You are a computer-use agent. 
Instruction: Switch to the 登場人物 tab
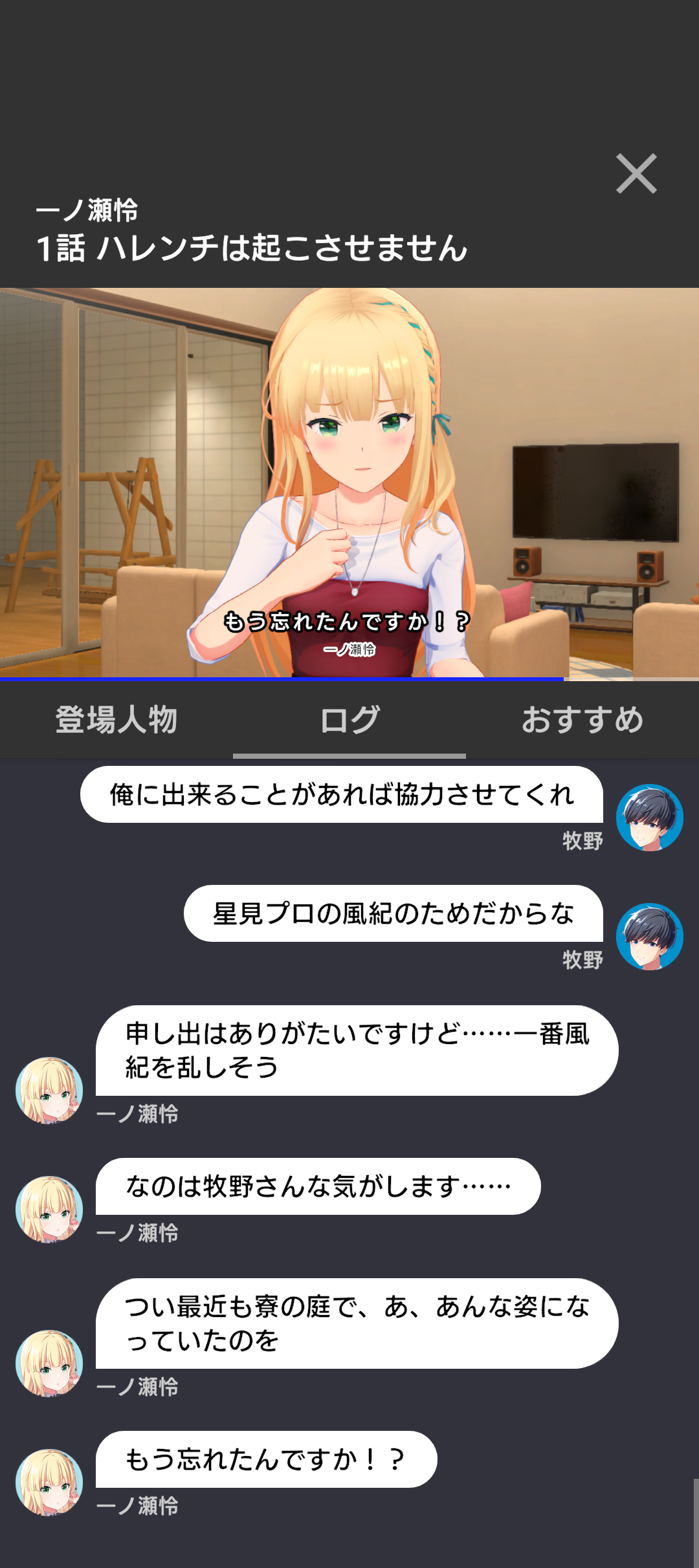tap(116, 719)
